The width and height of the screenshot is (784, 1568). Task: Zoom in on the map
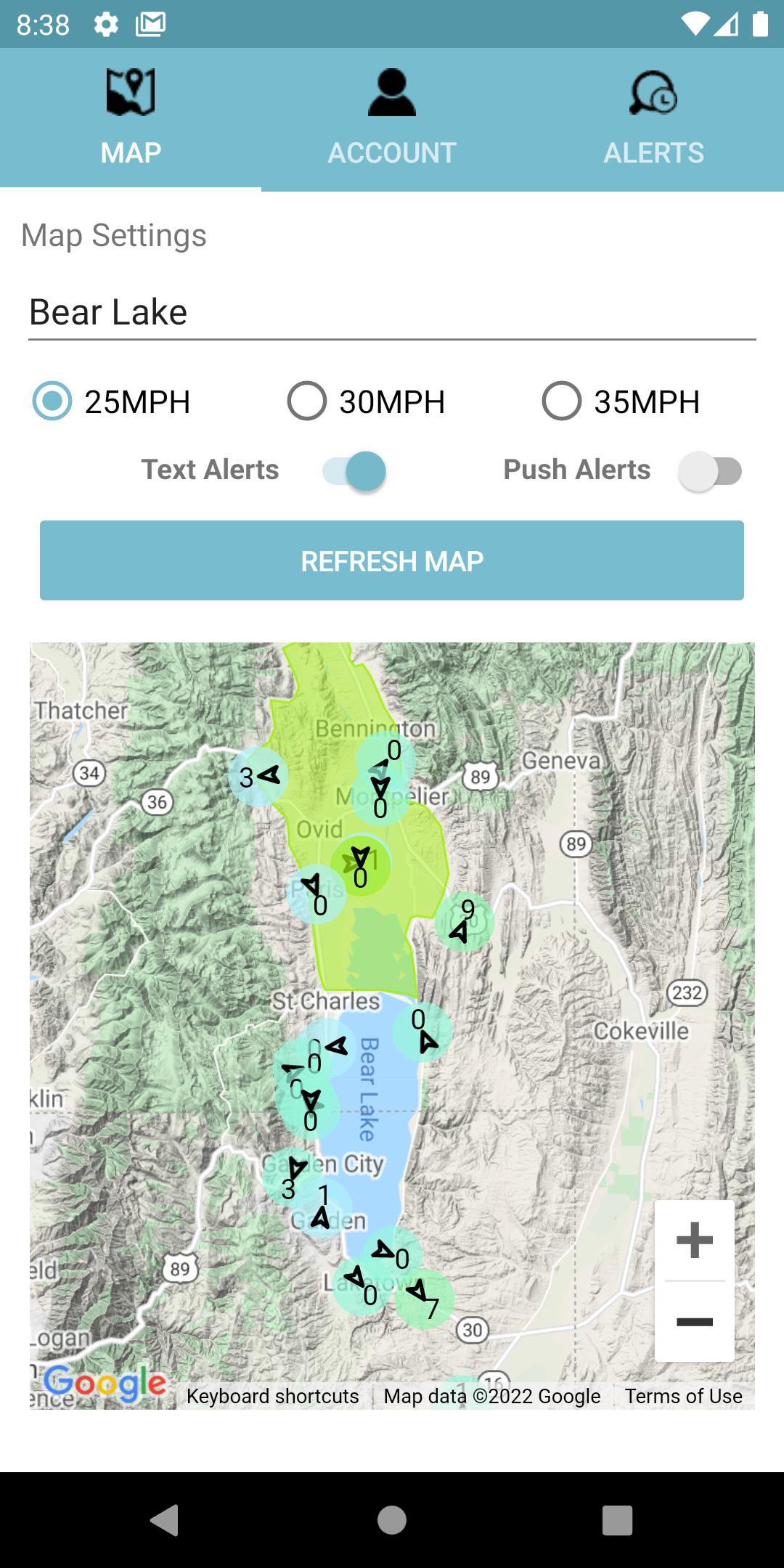coord(694,1240)
